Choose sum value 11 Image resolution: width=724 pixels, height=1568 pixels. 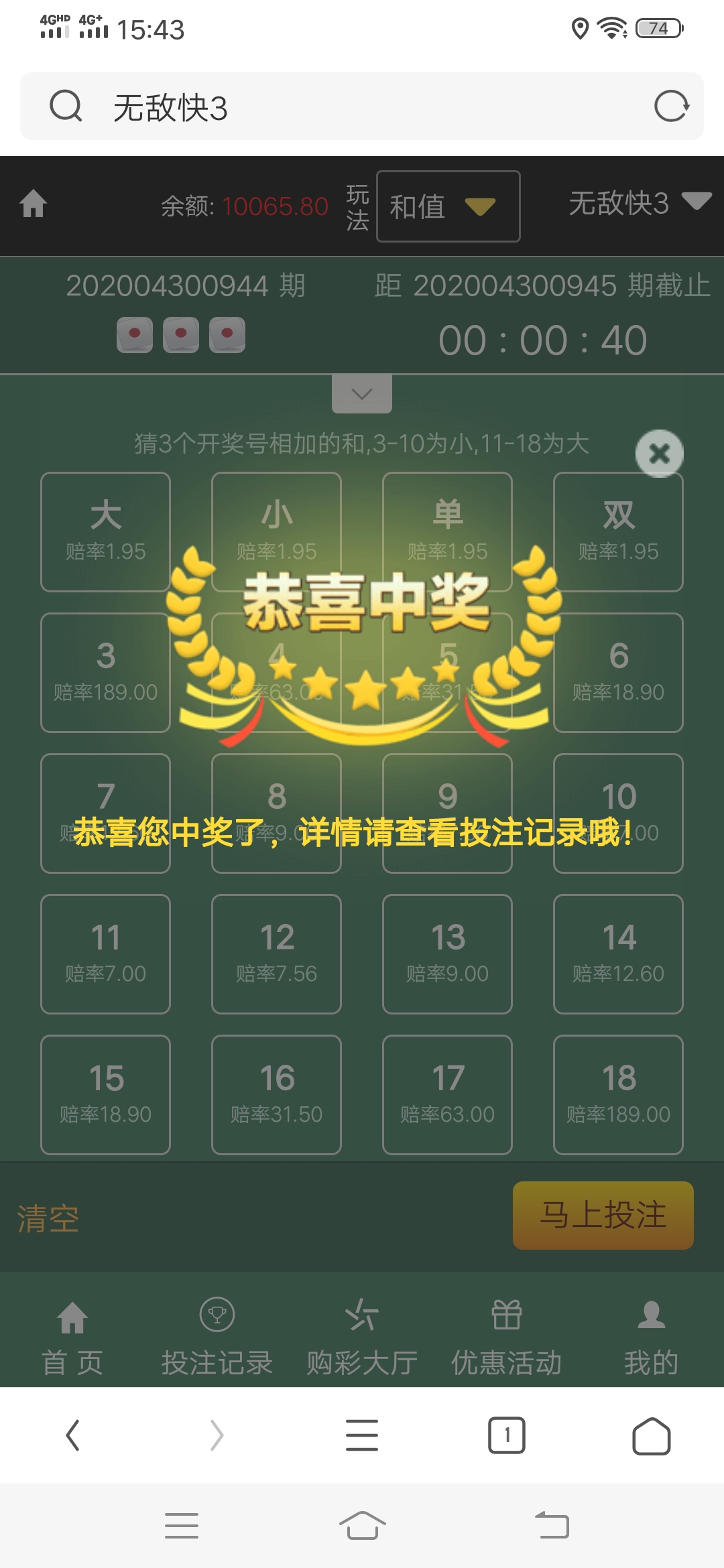[105, 954]
